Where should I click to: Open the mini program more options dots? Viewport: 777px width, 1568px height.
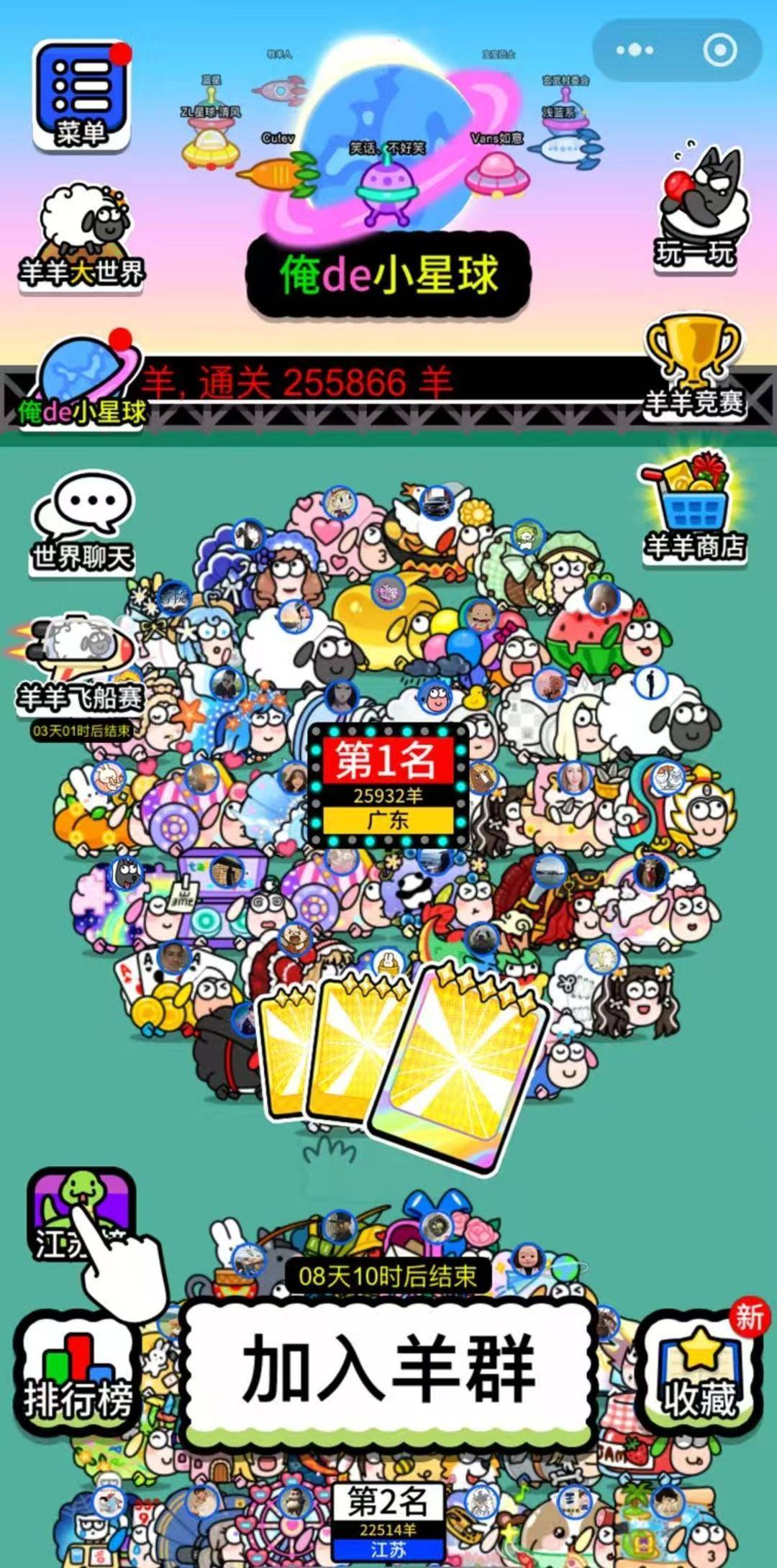[635, 50]
